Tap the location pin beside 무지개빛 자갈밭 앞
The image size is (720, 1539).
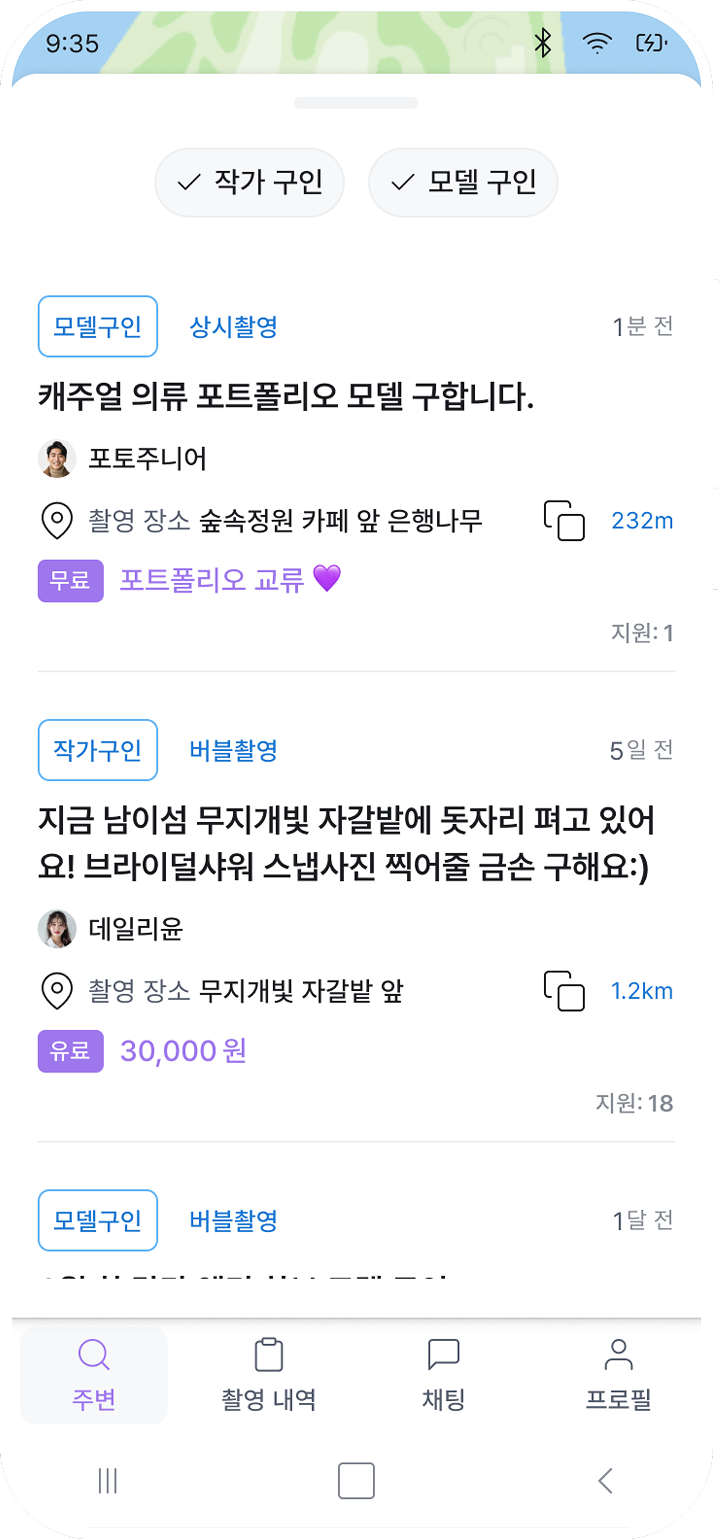tap(58, 991)
